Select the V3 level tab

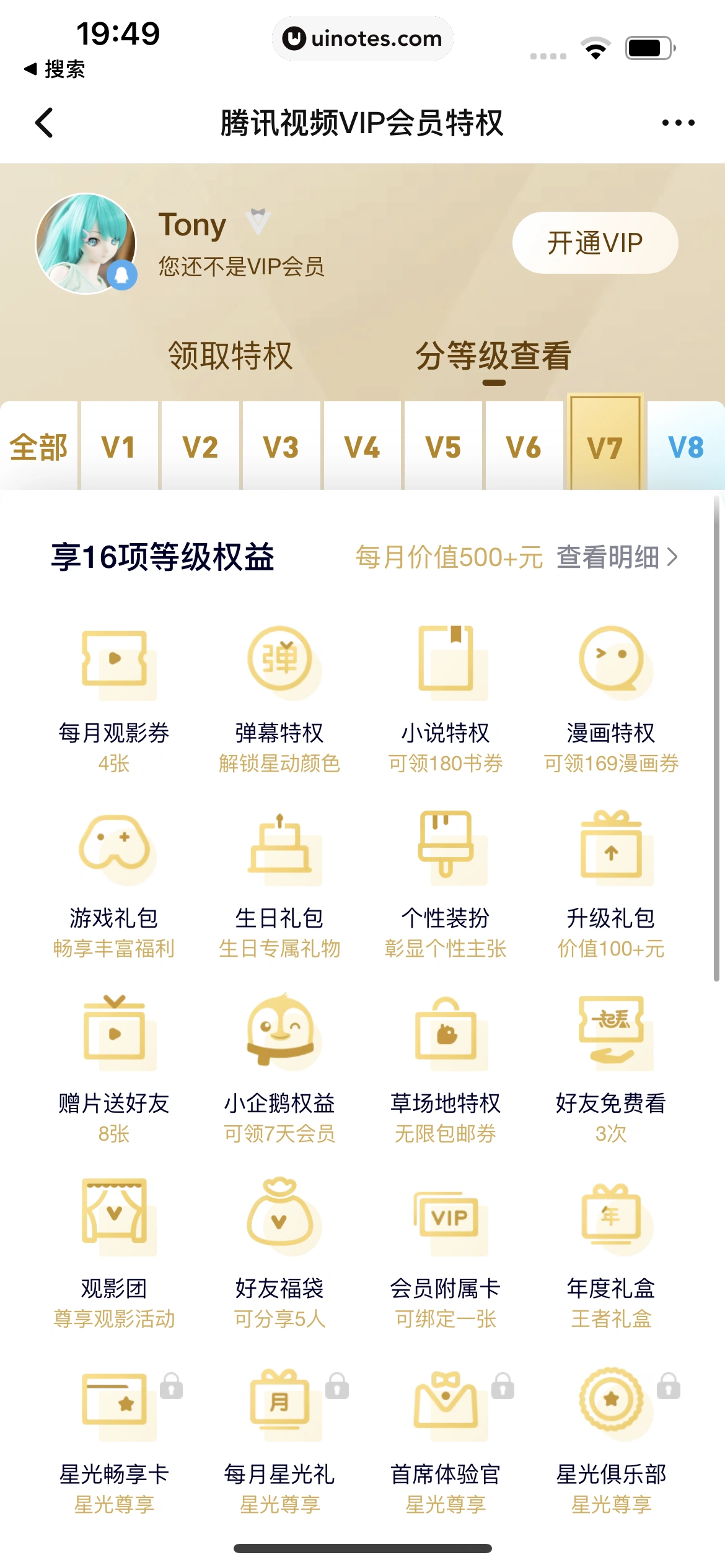282,447
